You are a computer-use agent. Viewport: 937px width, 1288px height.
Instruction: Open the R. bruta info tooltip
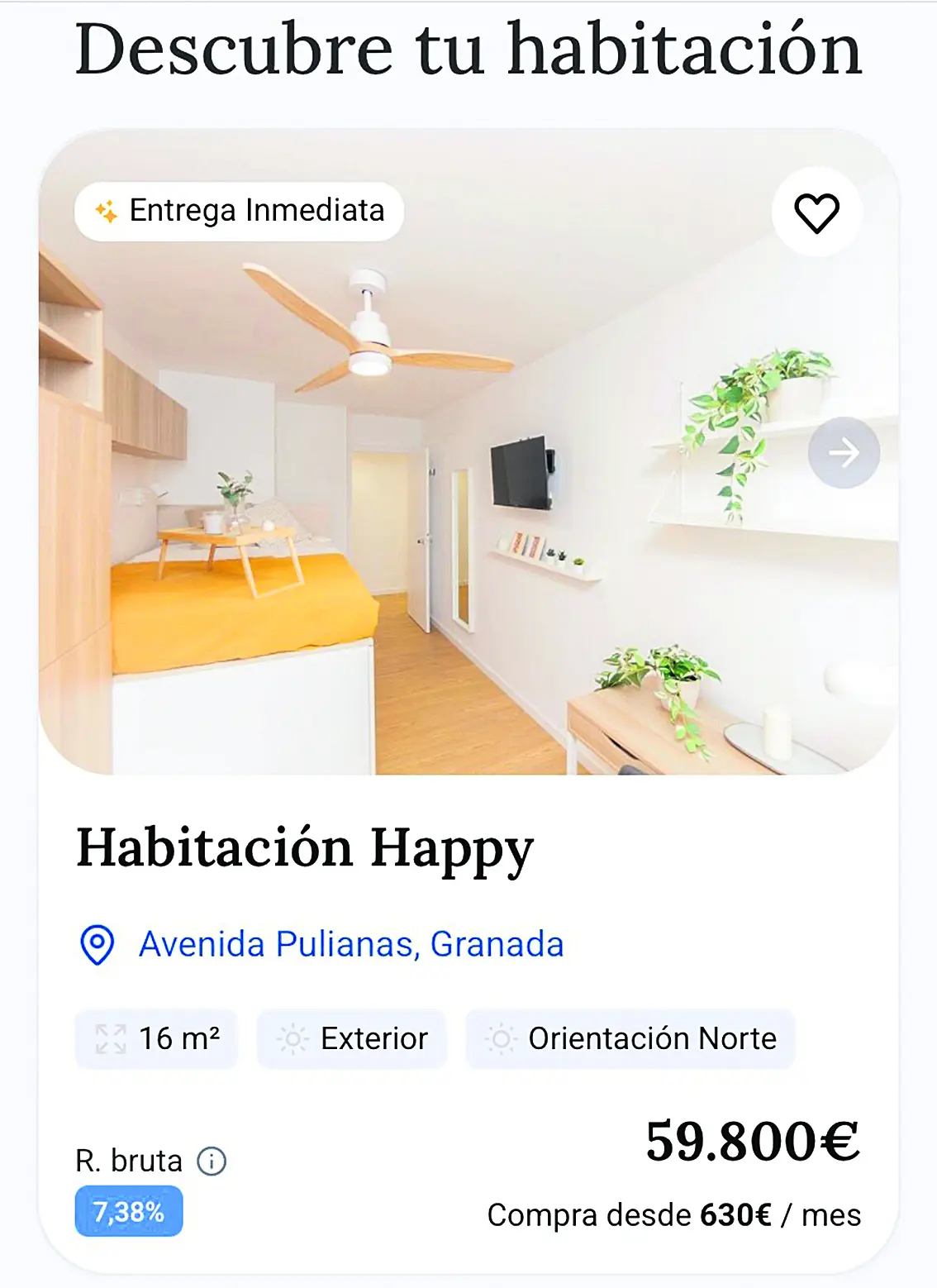(212, 1161)
